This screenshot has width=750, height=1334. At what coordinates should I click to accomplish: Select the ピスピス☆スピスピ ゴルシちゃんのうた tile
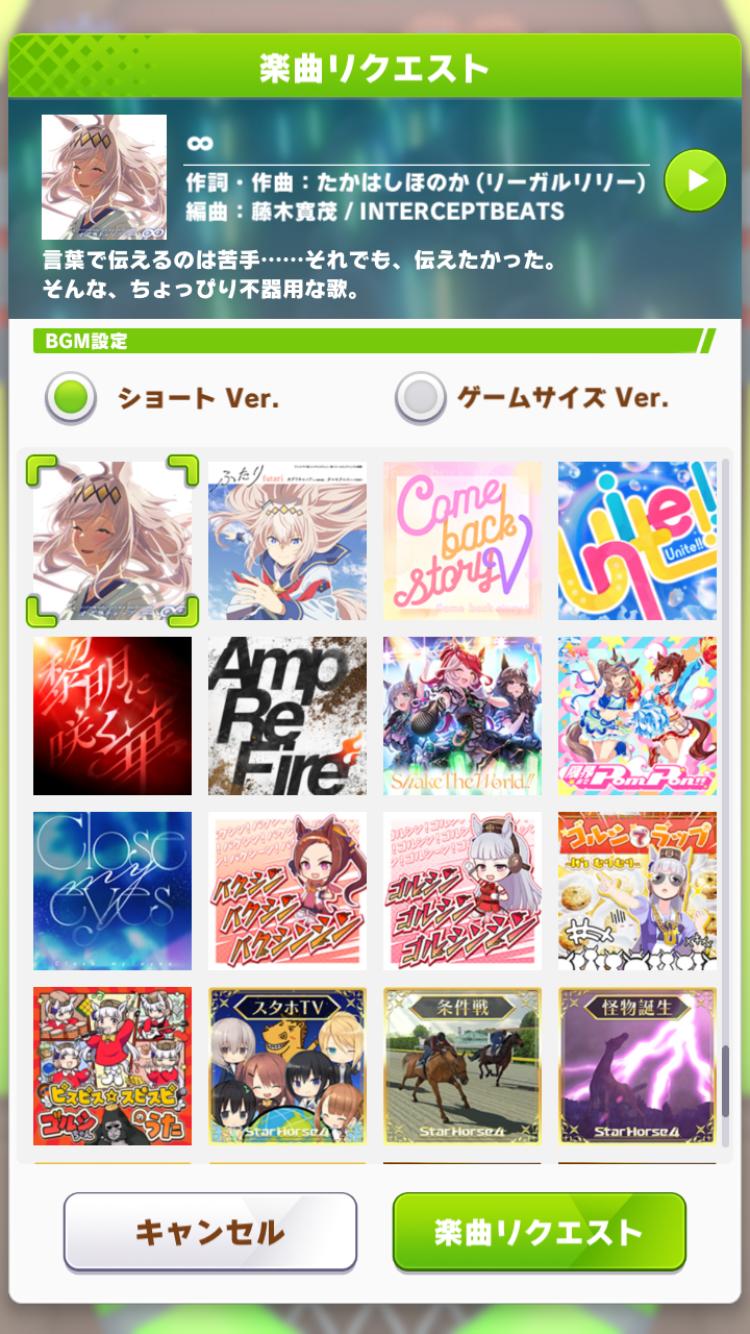coord(112,1066)
